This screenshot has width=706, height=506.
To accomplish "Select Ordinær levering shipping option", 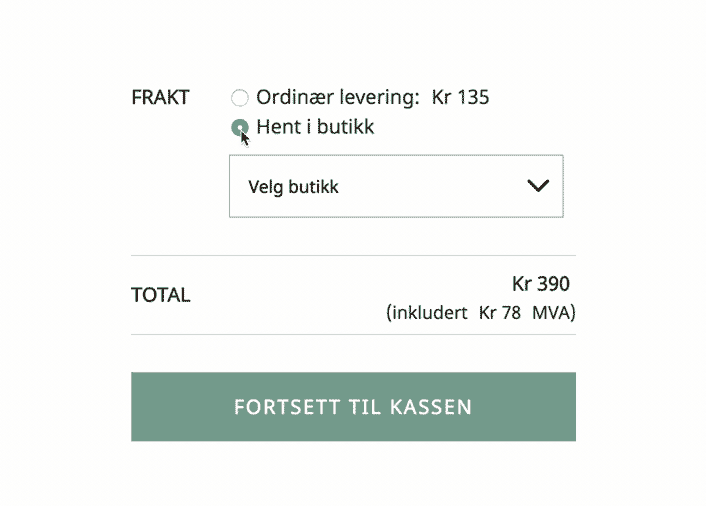I will coord(240,98).
